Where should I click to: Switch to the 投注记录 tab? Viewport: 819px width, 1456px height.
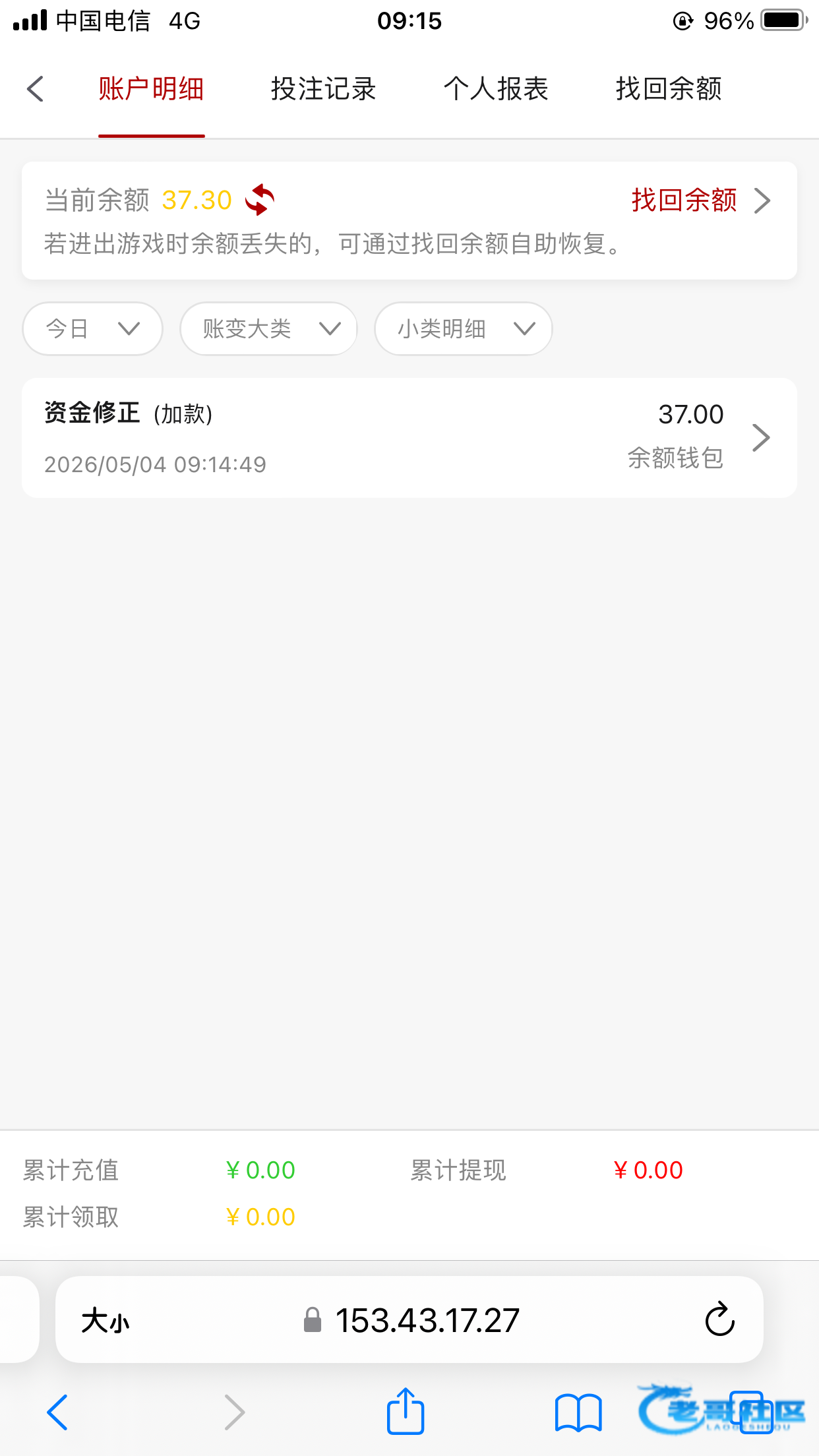click(323, 89)
